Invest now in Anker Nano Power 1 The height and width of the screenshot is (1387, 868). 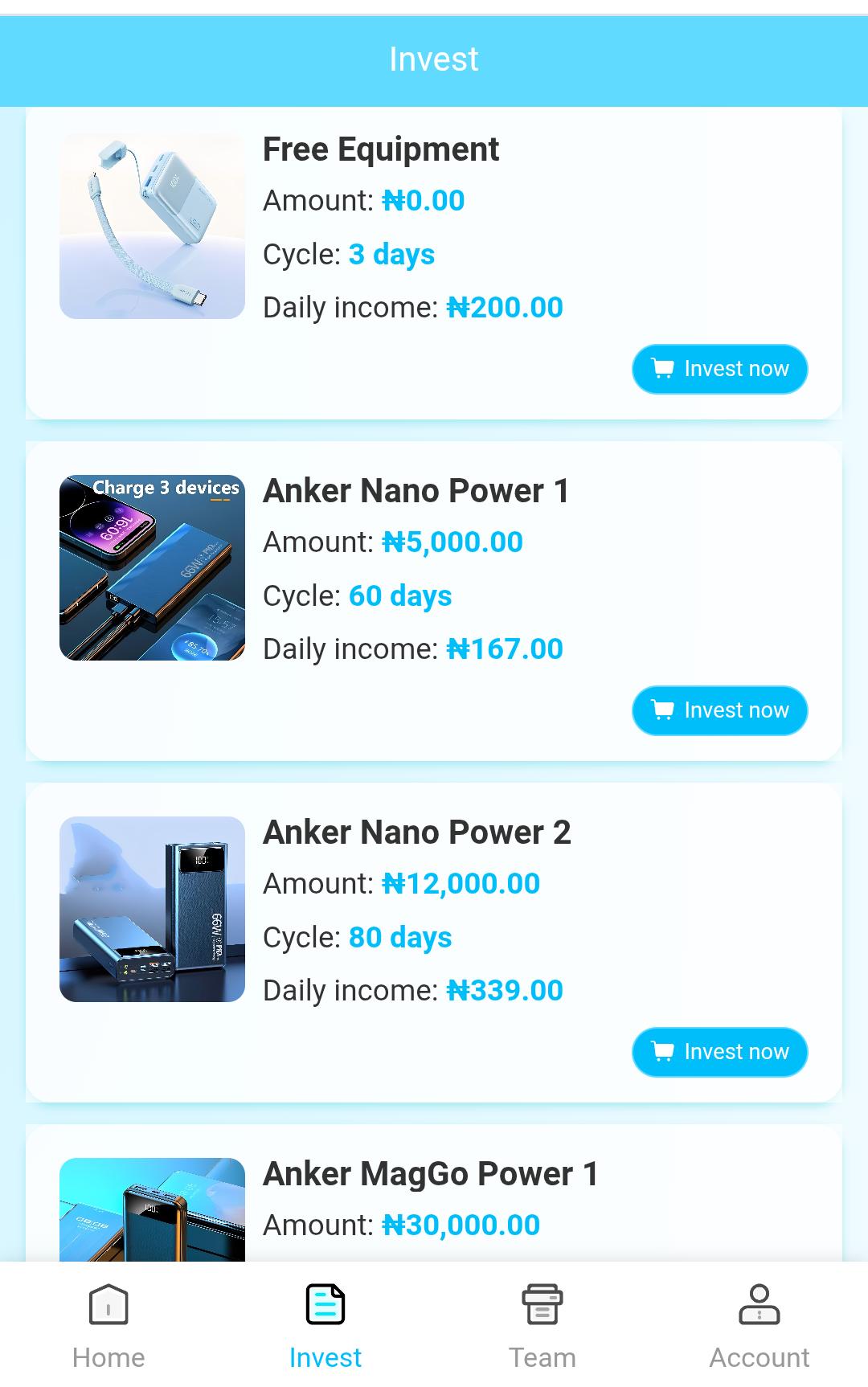coord(719,710)
